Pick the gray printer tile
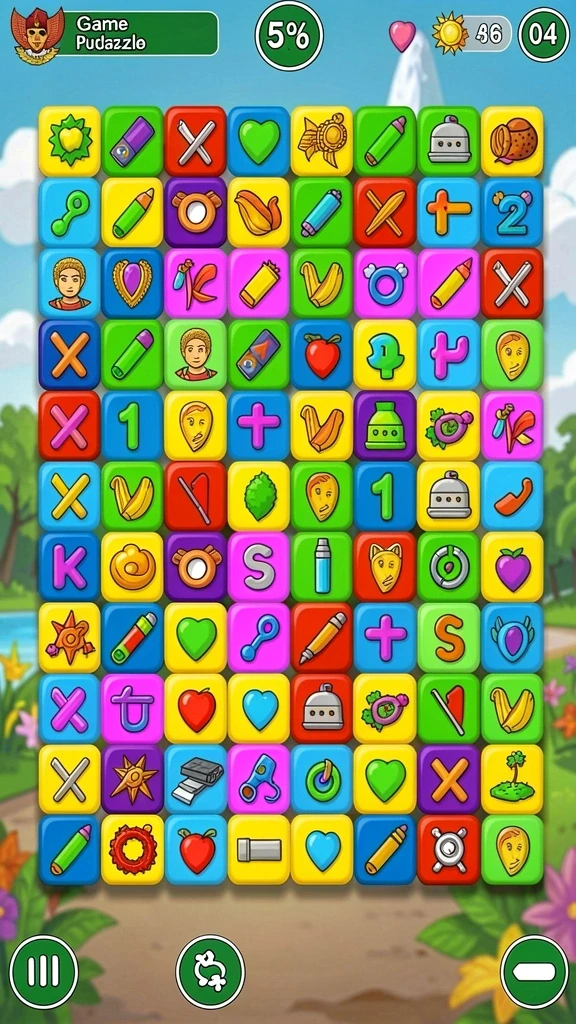Screen dimensions: 576x1024 (196, 779)
